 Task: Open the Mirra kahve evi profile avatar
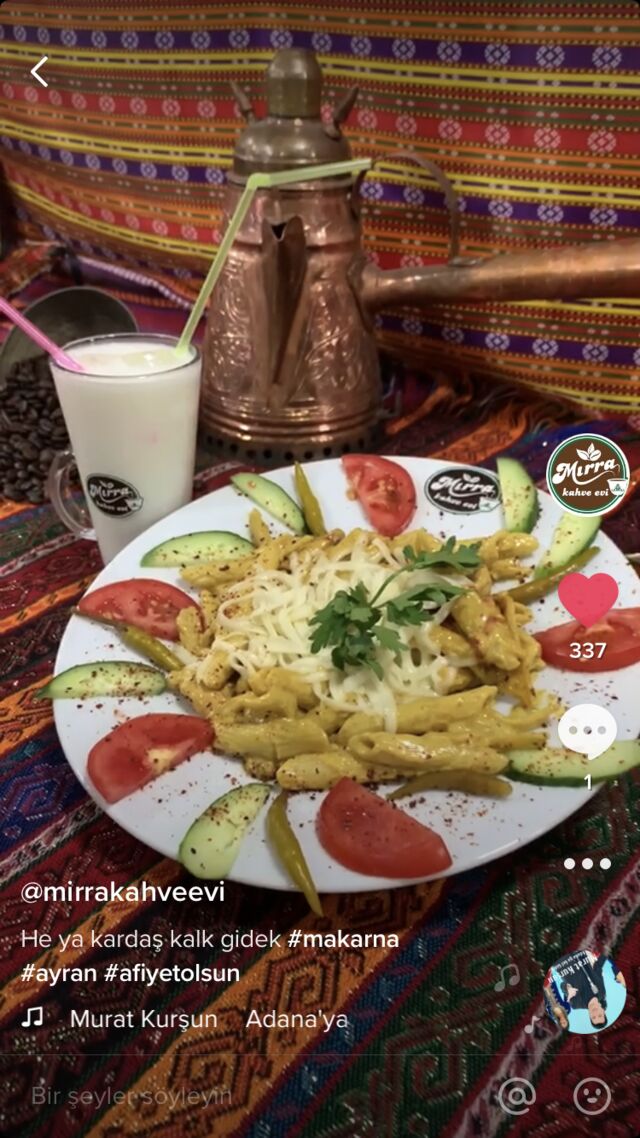point(587,474)
